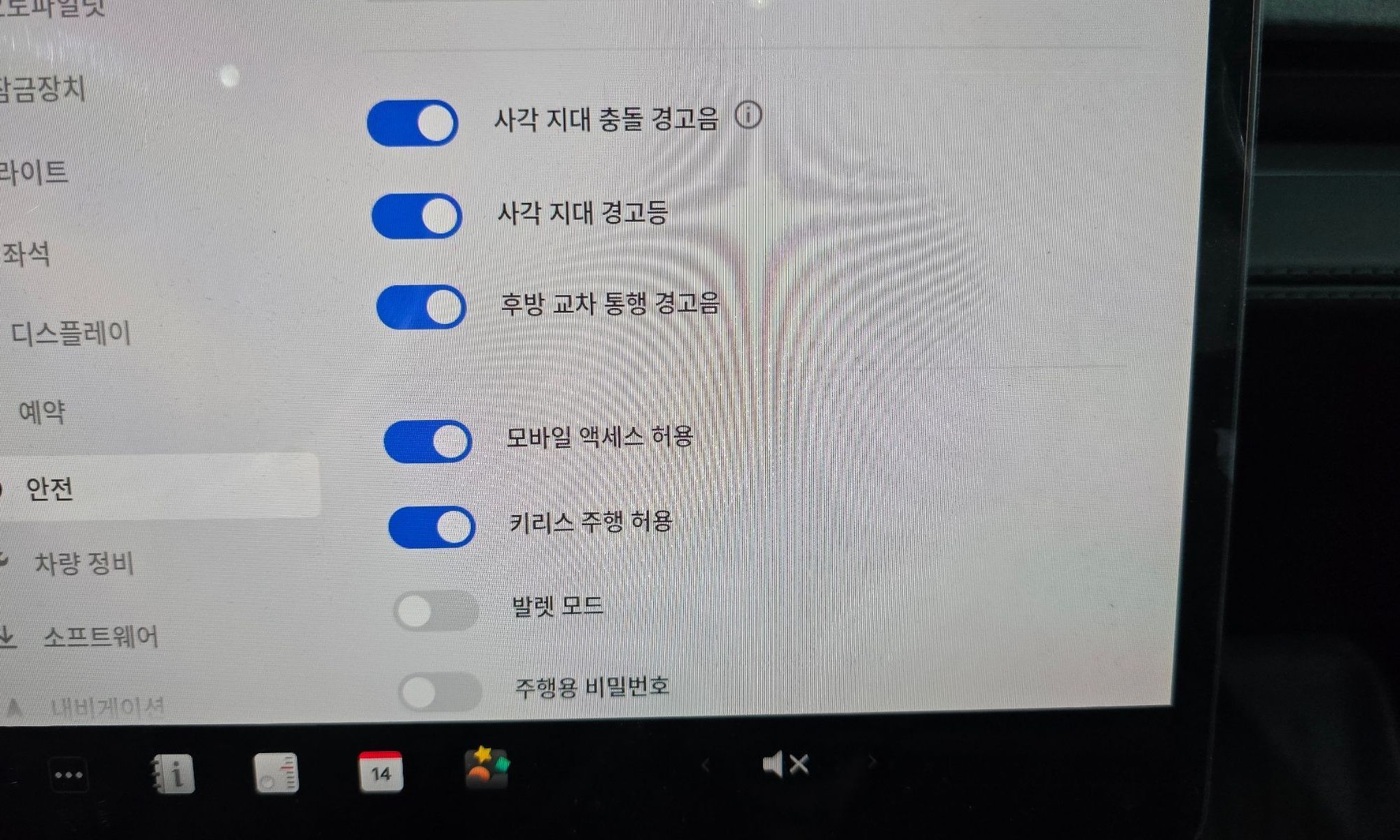Image resolution: width=1400 pixels, height=840 pixels.
Task: Open 잠금장치 settings section
Action: coord(42,90)
